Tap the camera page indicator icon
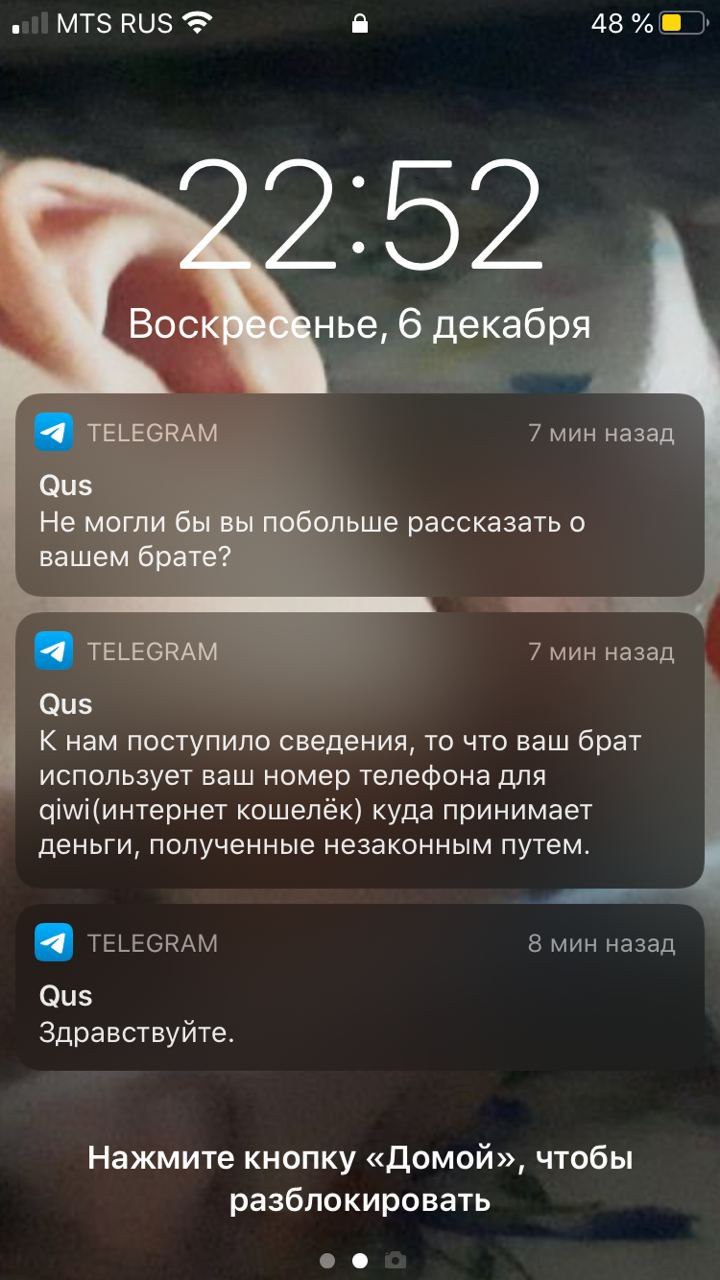Image resolution: width=720 pixels, height=1280 pixels. click(x=395, y=1260)
